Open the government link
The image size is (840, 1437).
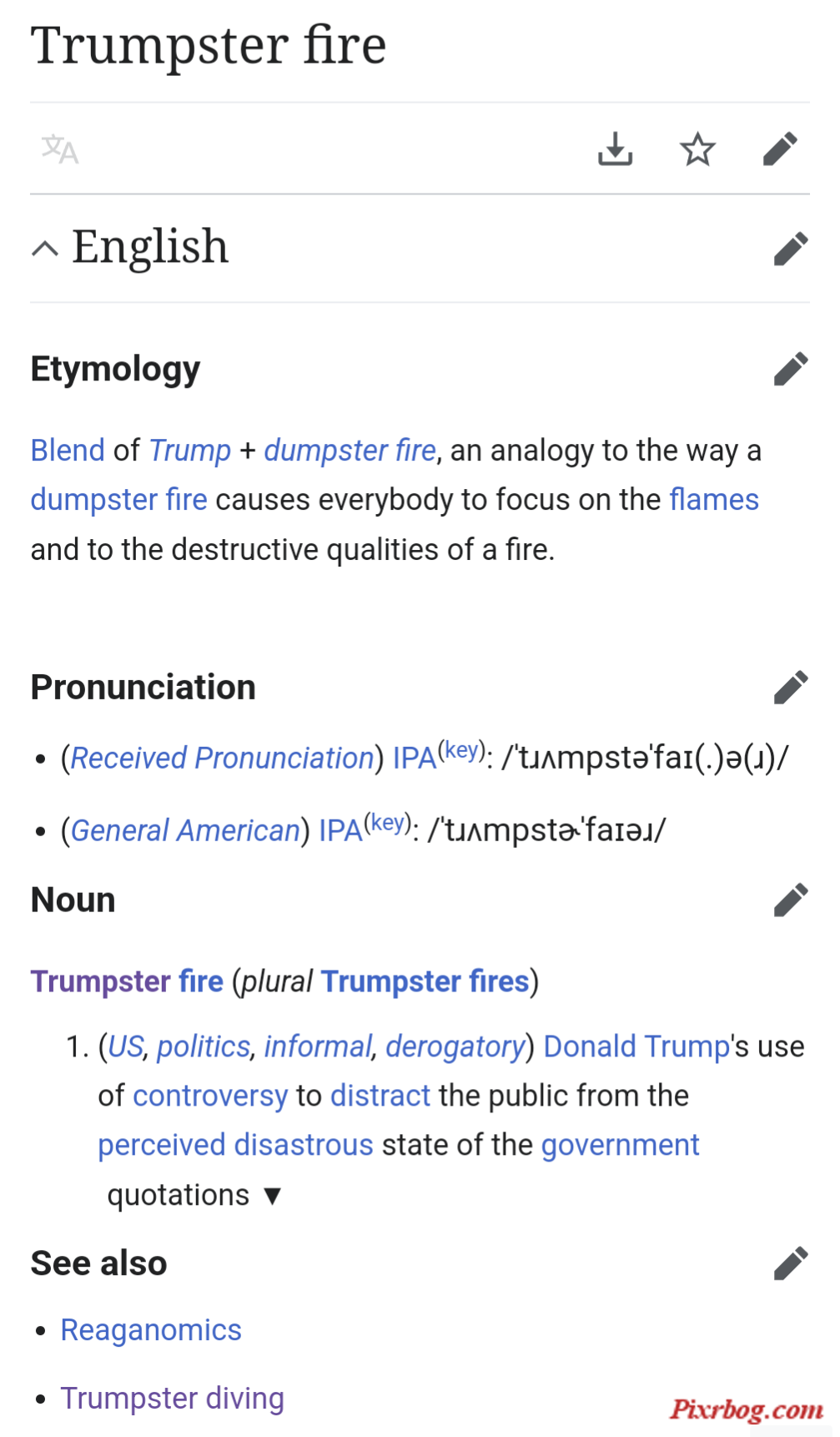click(620, 1145)
